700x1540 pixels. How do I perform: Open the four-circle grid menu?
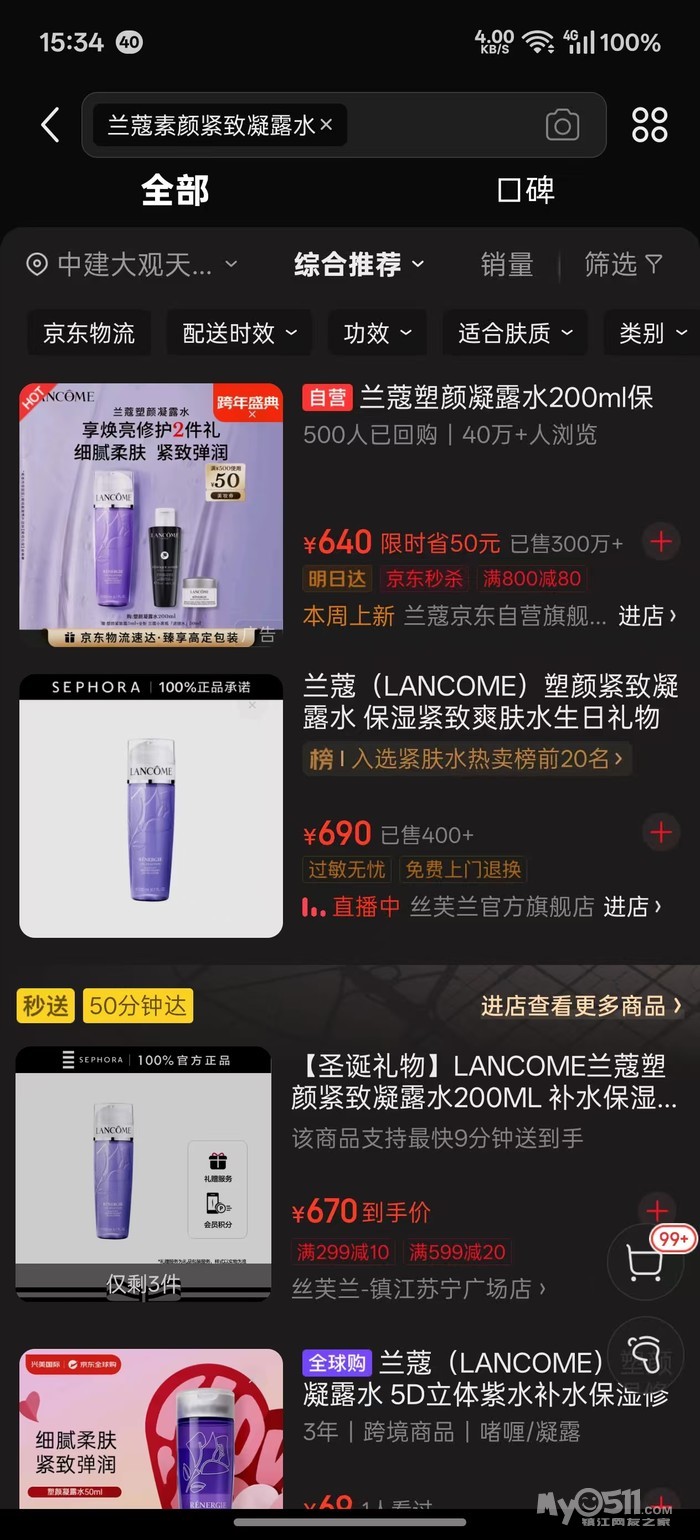point(649,125)
